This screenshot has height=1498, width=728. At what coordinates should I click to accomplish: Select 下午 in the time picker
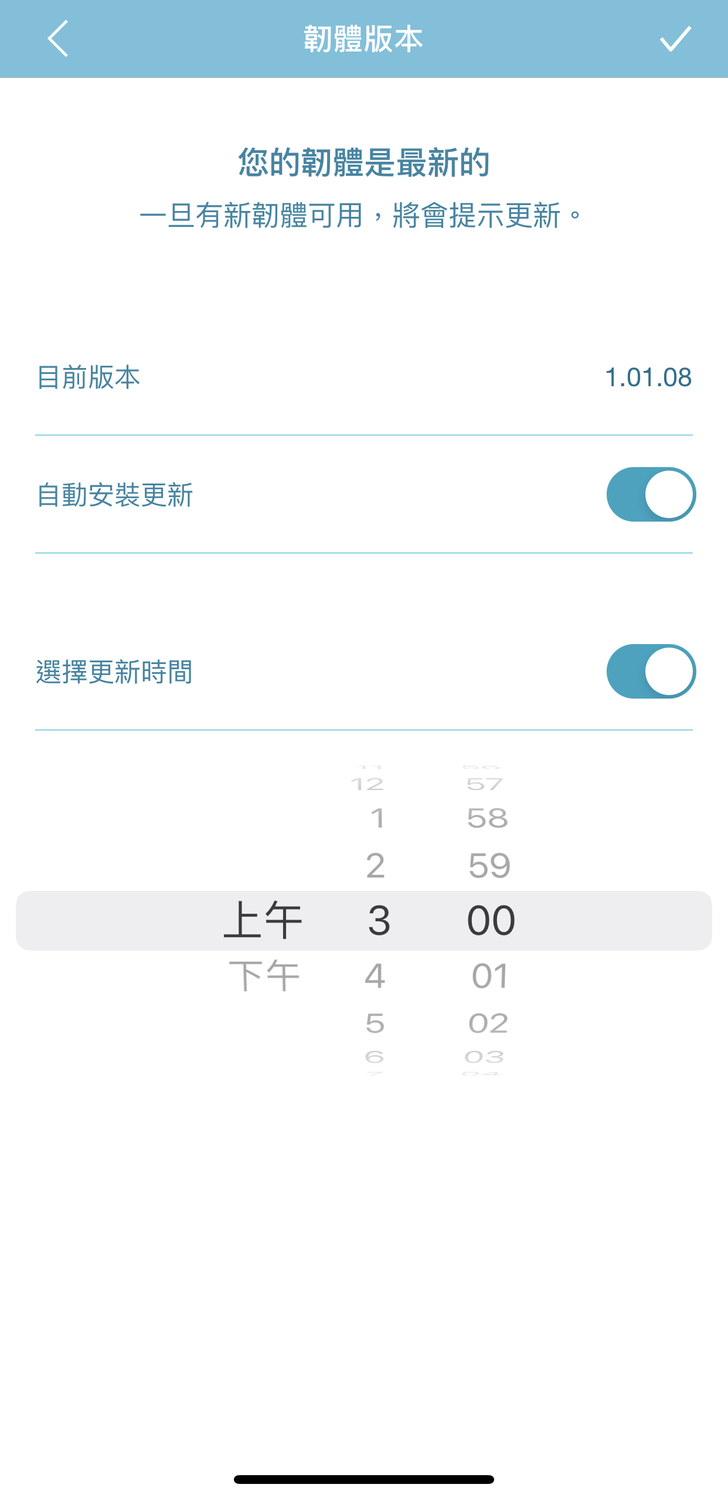[264, 975]
